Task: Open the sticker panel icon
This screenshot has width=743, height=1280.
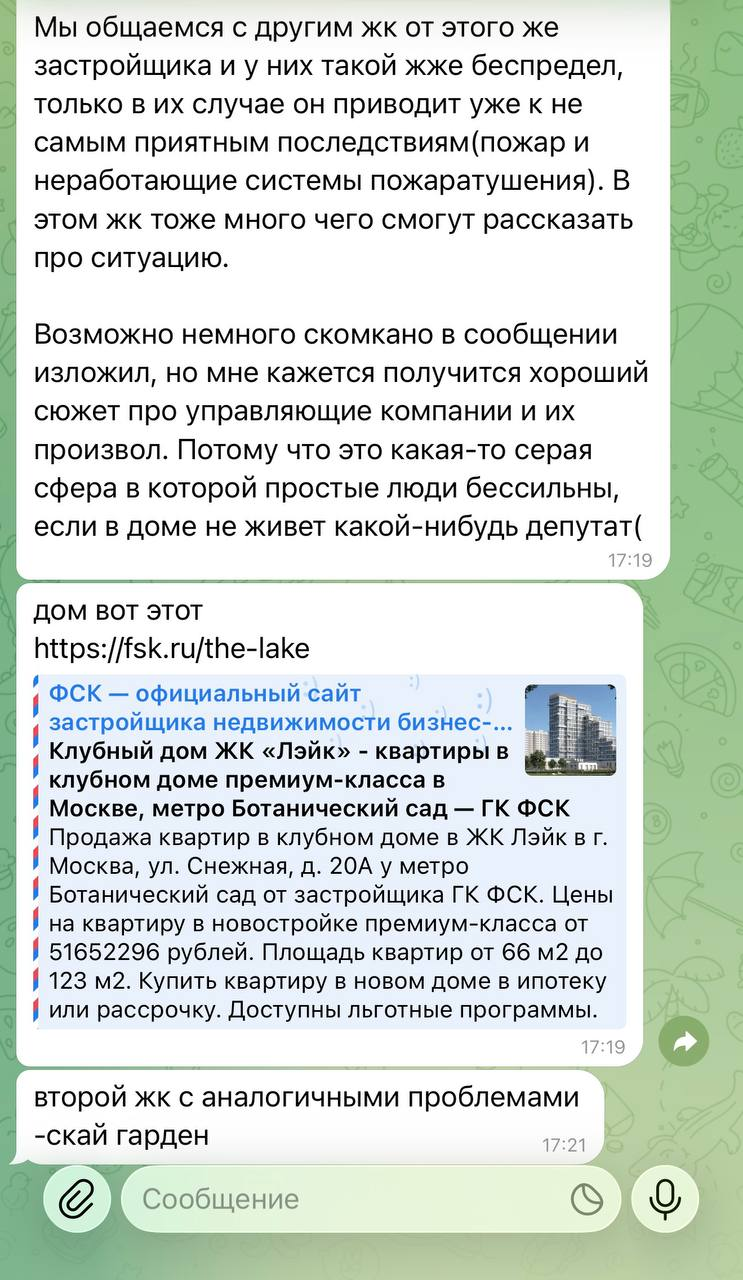Action: pos(587,1199)
